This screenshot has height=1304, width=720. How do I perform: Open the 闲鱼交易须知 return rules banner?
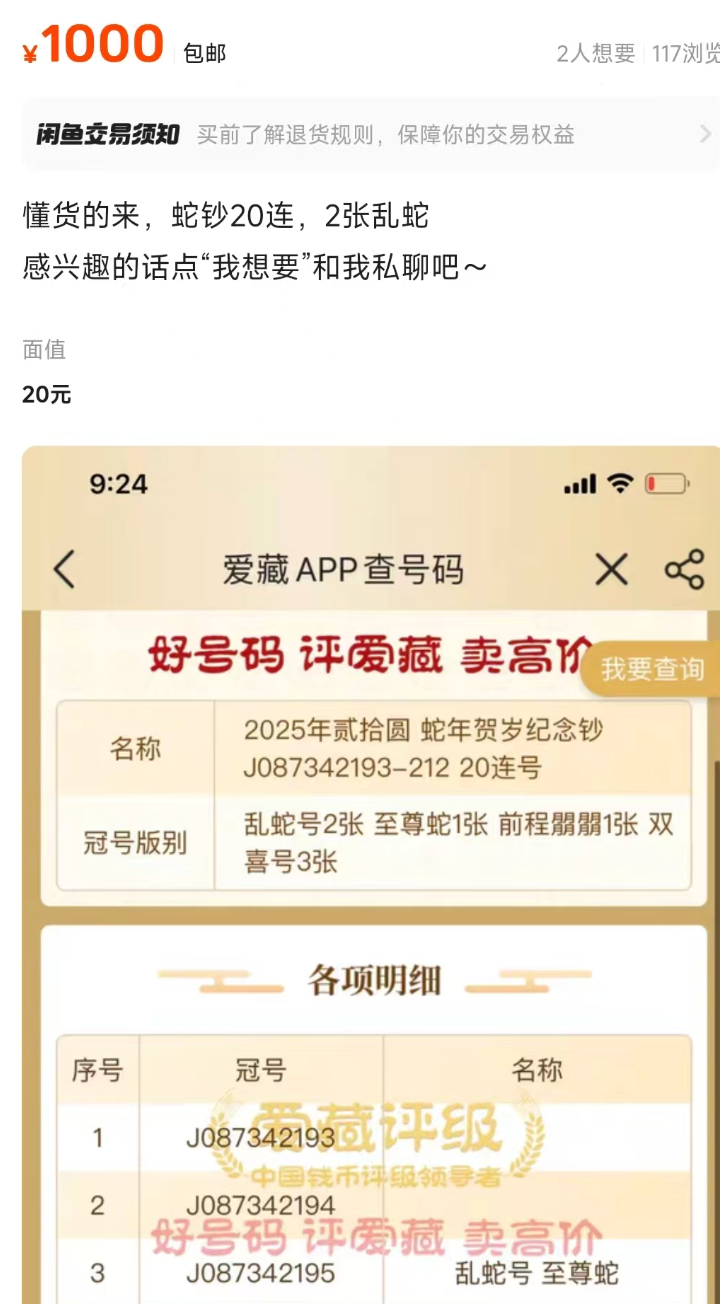(x=370, y=134)
